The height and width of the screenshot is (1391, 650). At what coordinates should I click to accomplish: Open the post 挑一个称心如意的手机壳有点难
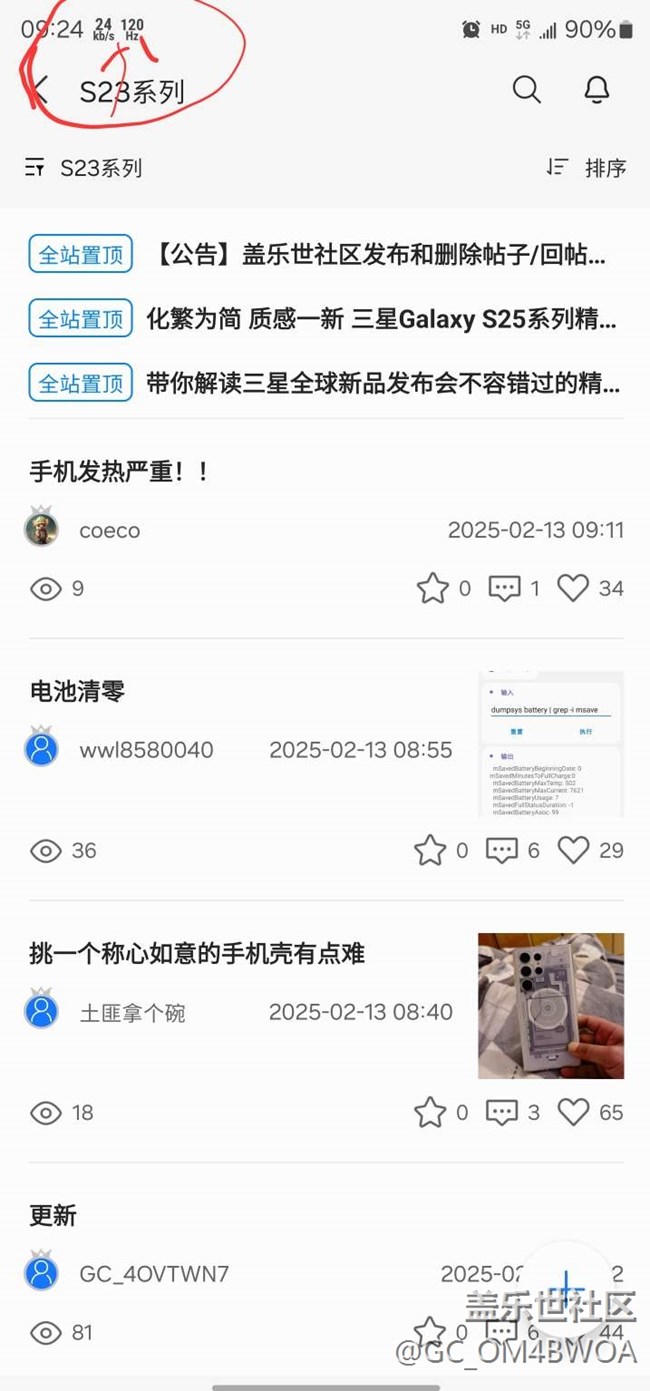(x=197, y=953)
